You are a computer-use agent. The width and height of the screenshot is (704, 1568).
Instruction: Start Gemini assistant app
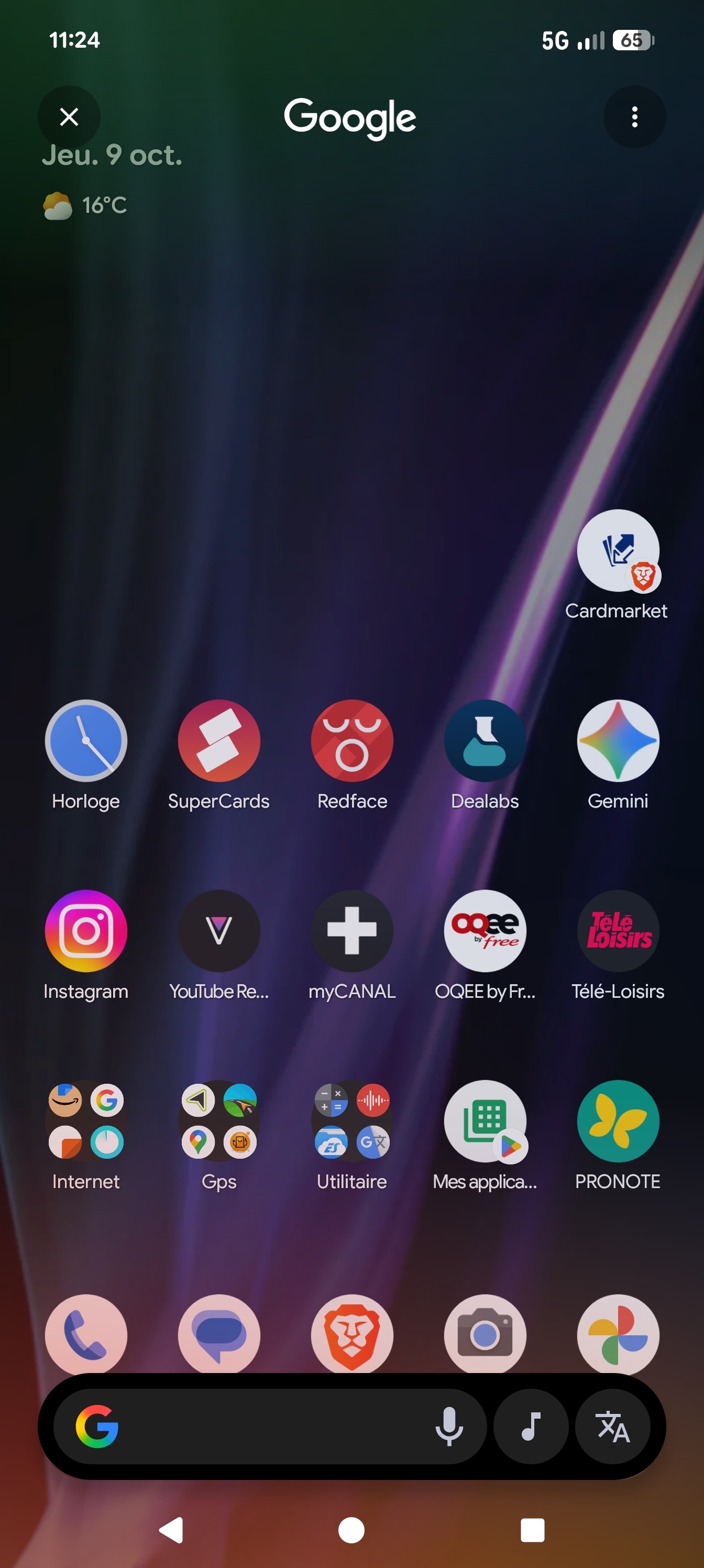[x=618, y=741]
